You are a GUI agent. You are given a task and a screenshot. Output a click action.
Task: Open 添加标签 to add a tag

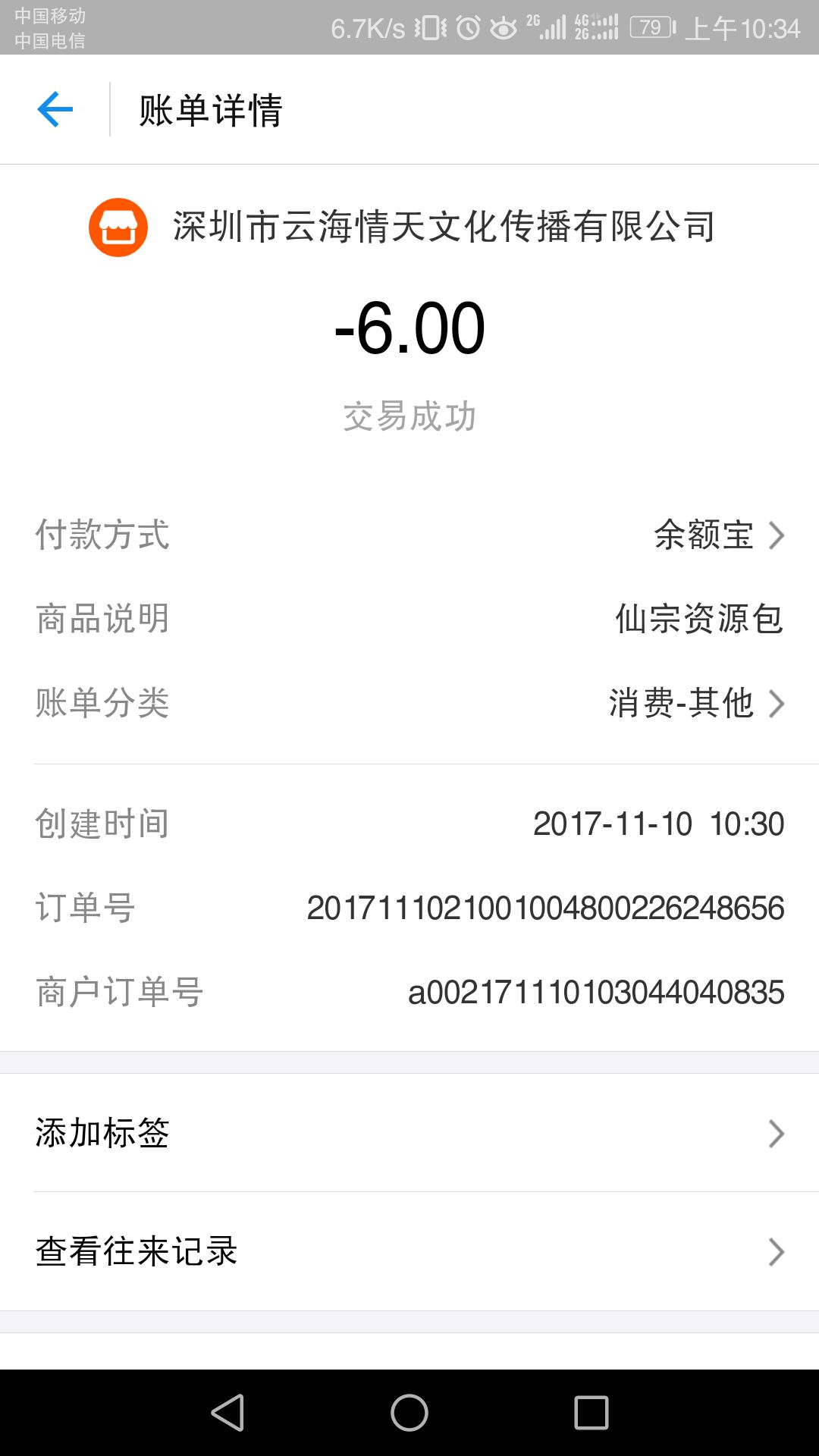tap(409, 1133)
